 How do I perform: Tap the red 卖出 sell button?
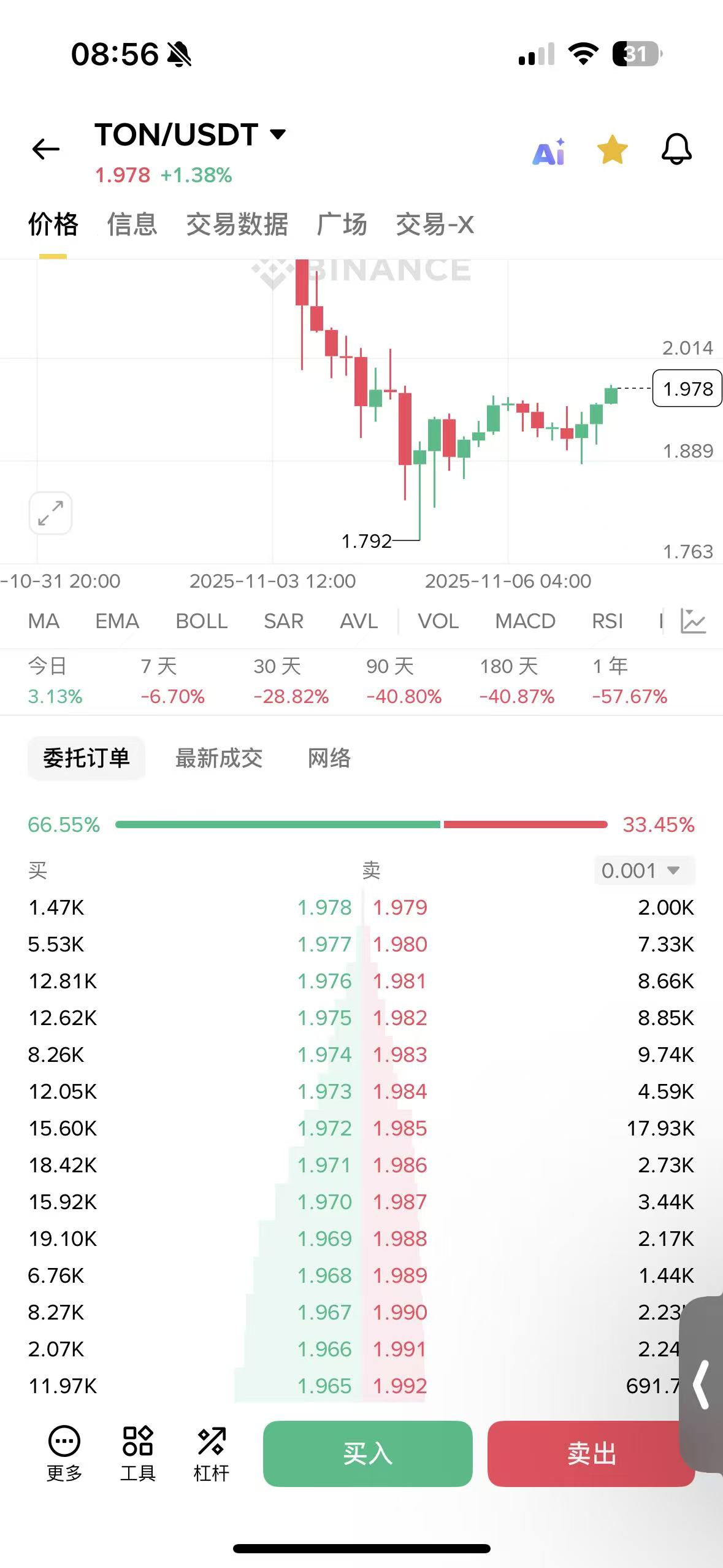click(x=590, y=1453)
